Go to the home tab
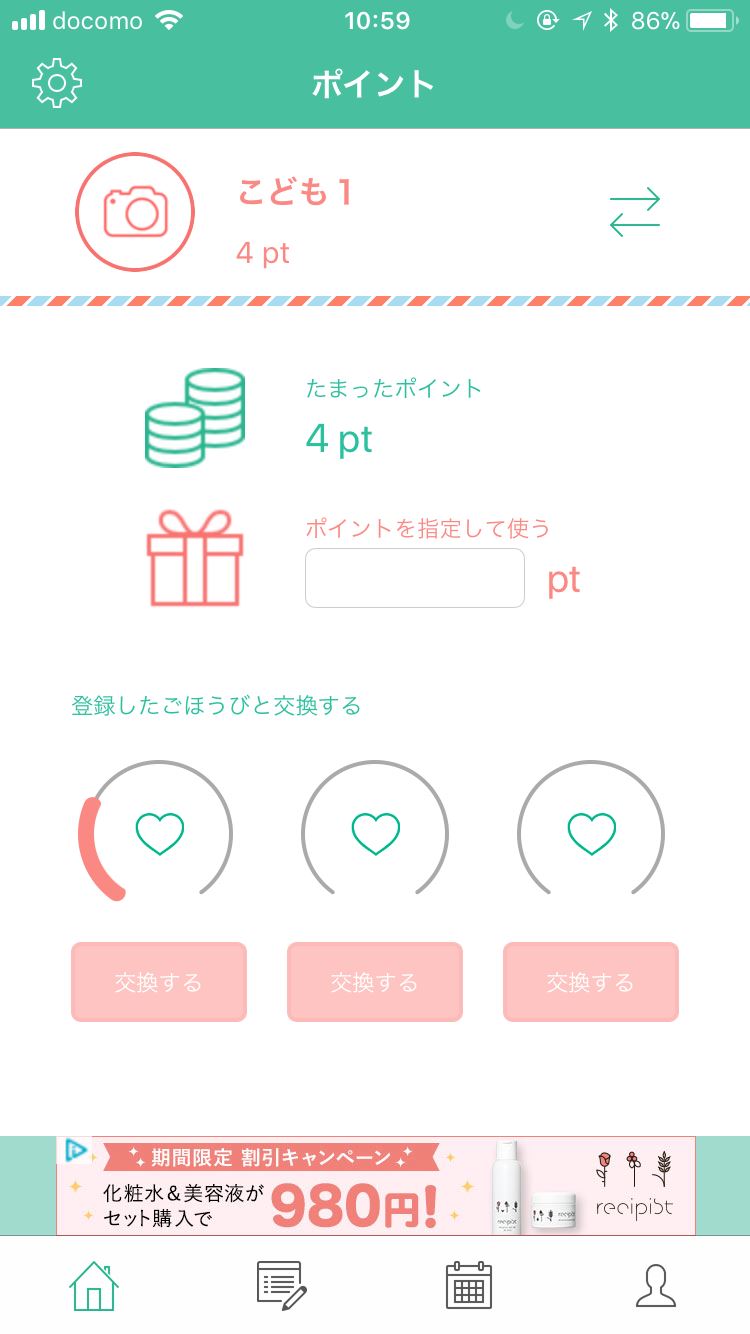This screenshot has width=750, height=1334. [94, 1285]
